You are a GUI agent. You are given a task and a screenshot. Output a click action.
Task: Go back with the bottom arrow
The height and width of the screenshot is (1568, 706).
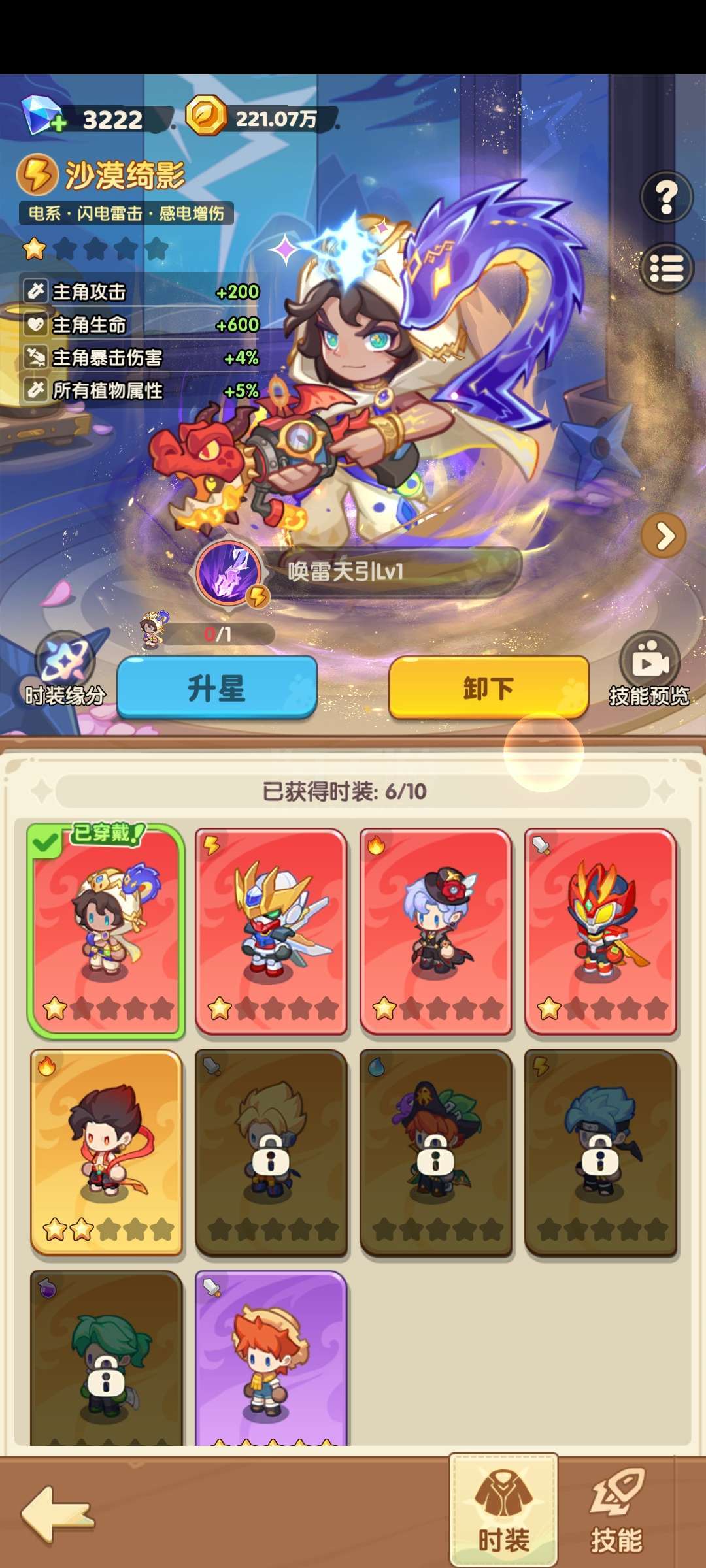(57, 1514)
